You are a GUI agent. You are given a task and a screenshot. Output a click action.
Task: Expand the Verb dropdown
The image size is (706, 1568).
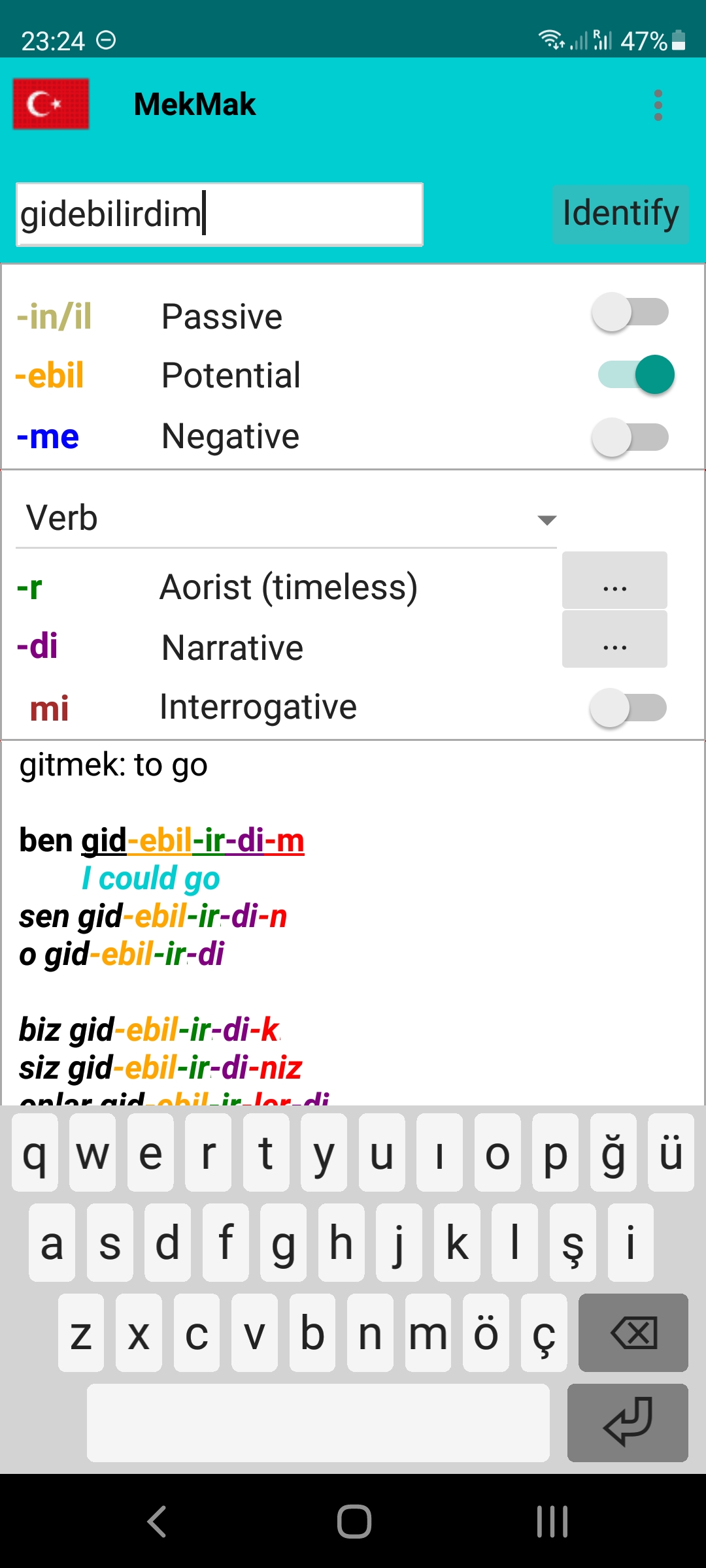click(x=286, y=519)
